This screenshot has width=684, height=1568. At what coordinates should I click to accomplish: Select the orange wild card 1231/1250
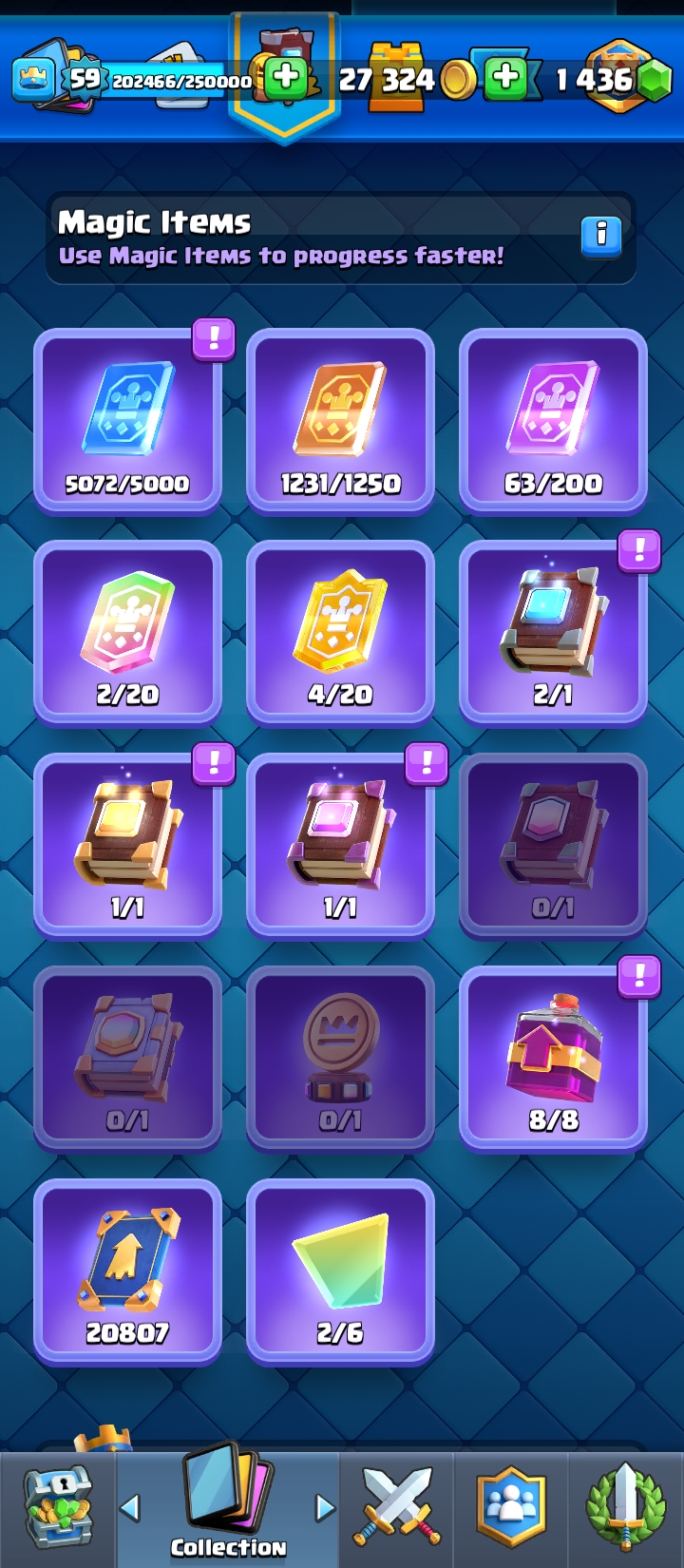click(x=340, y=420)
